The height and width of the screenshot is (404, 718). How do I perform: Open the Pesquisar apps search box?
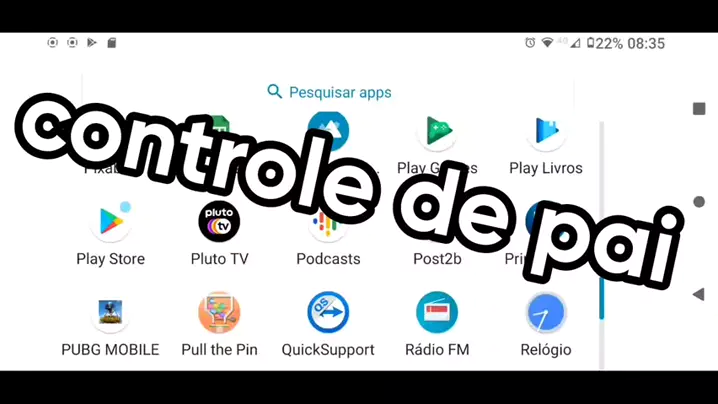(x=329, y=92)
